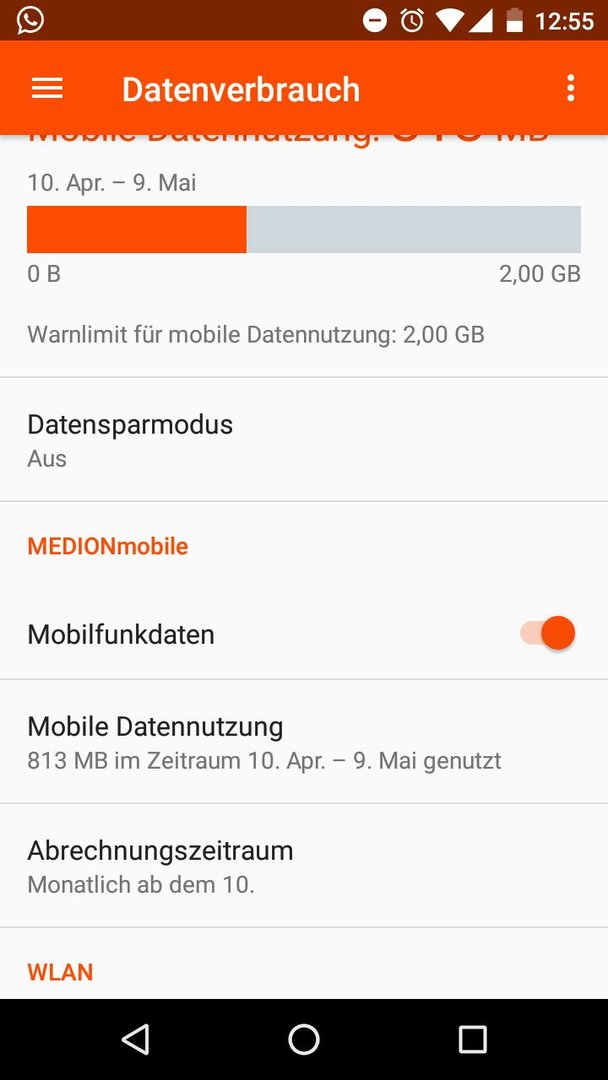This screenshot has height=1080, width=608.
Task: Open Mobile Datennutzung details
Action: (x=304, y=742)
